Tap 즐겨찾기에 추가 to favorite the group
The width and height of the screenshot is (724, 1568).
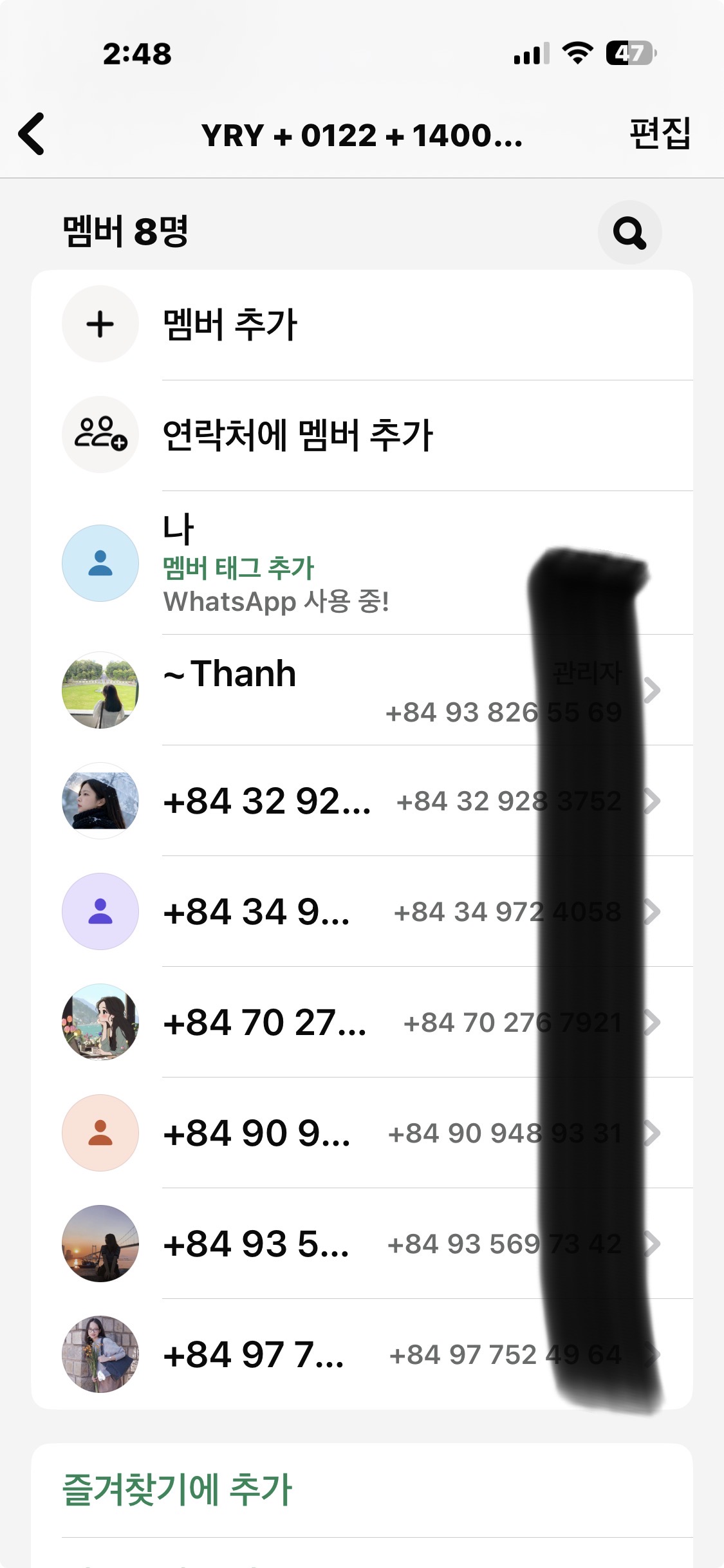(177, 1489)
